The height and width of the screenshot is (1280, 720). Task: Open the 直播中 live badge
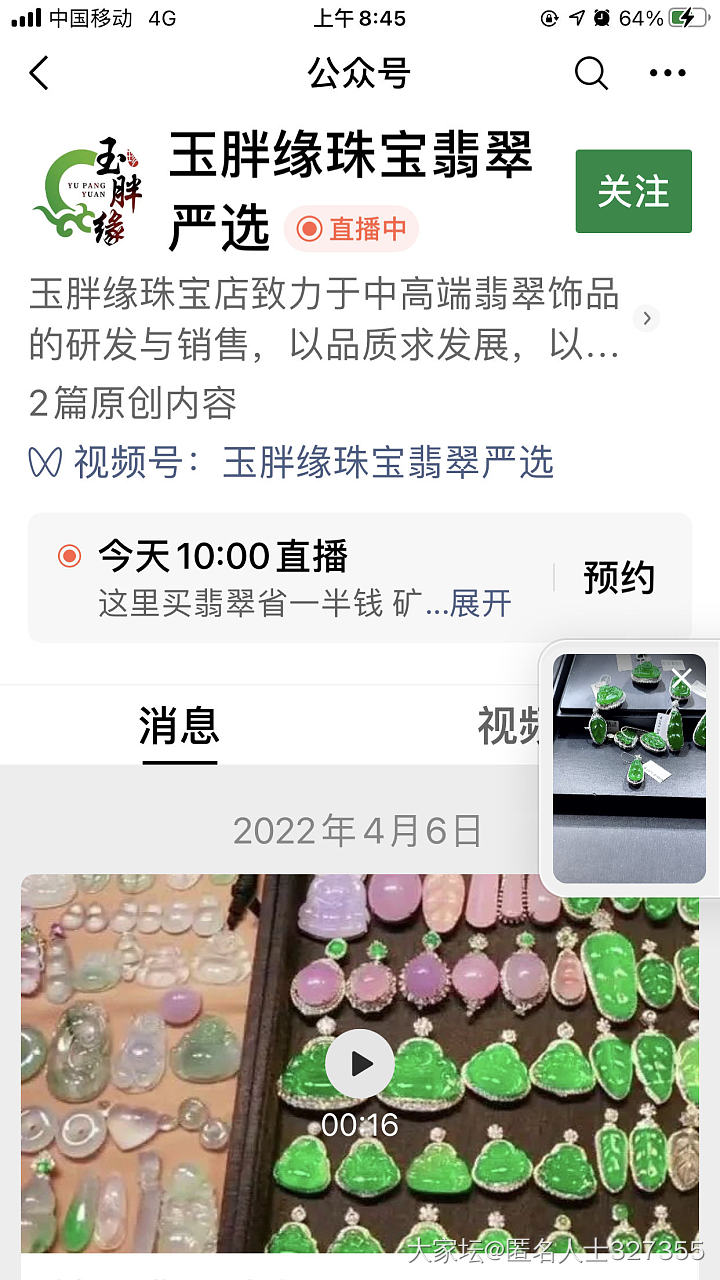pos(352,229)
